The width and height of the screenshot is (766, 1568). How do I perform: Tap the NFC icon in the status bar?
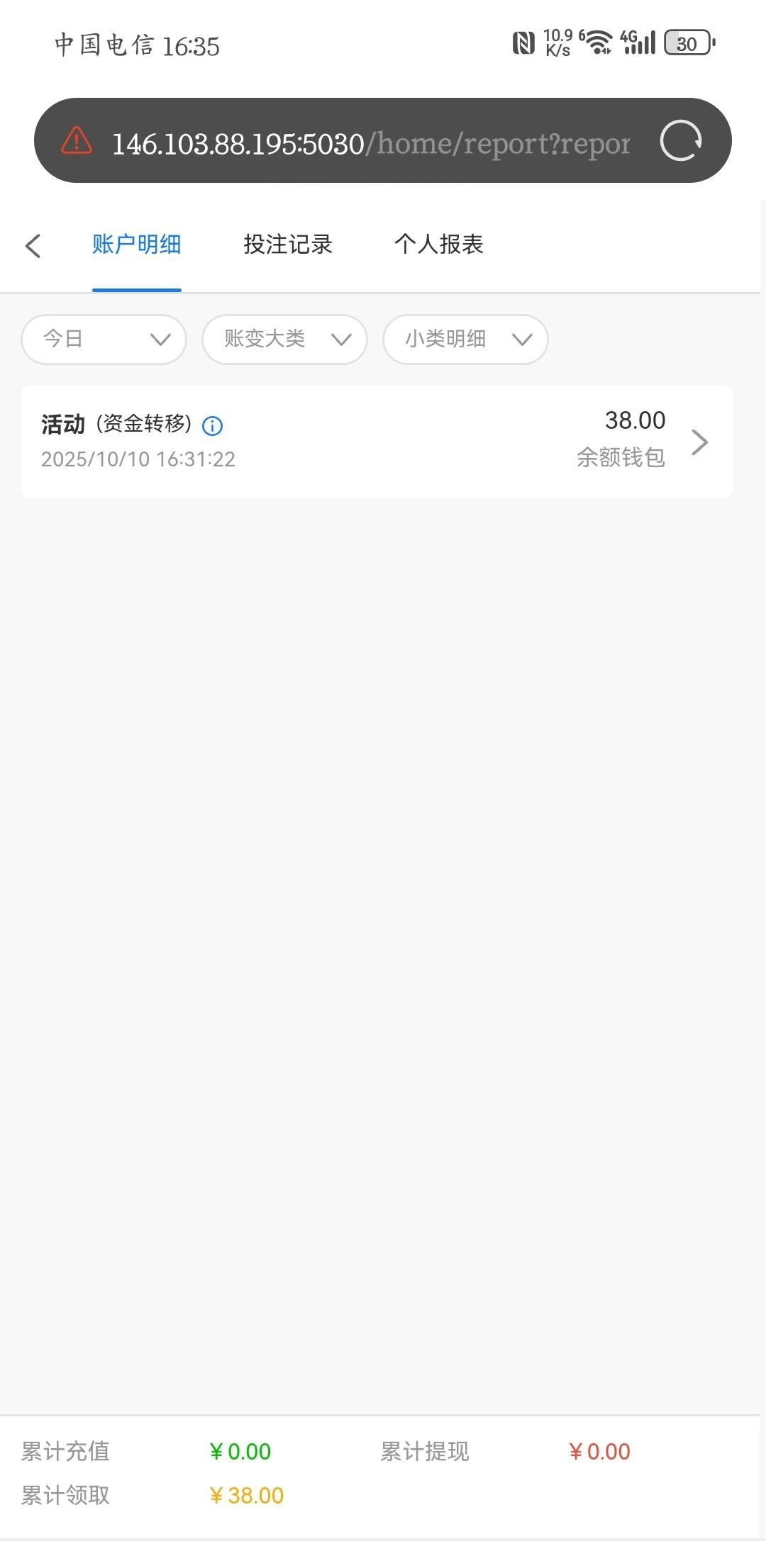tap(523, 43)
